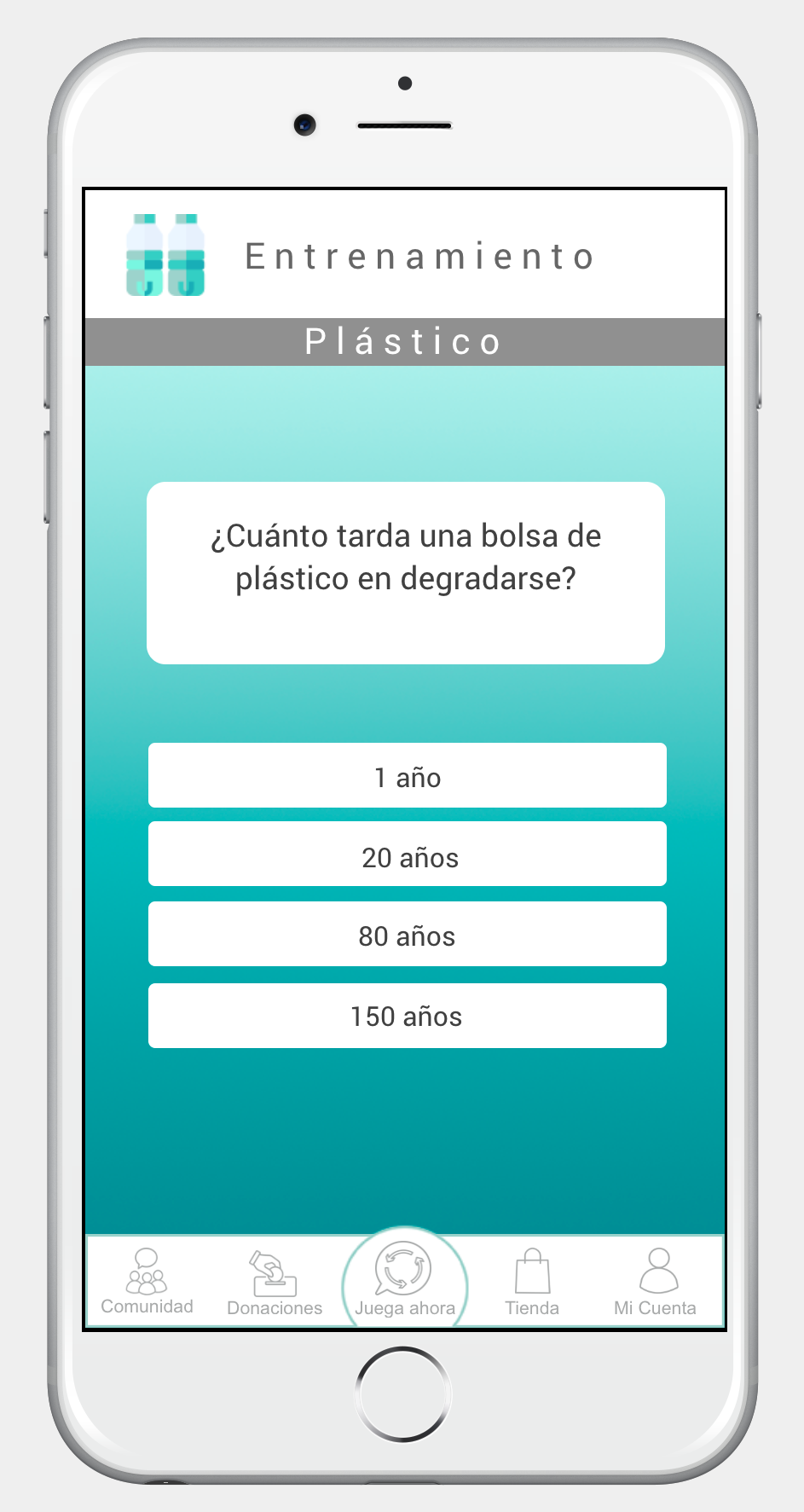Switch to the Donaciones tab
This screenshot has height=1512, width=804.
[274, 1282]
